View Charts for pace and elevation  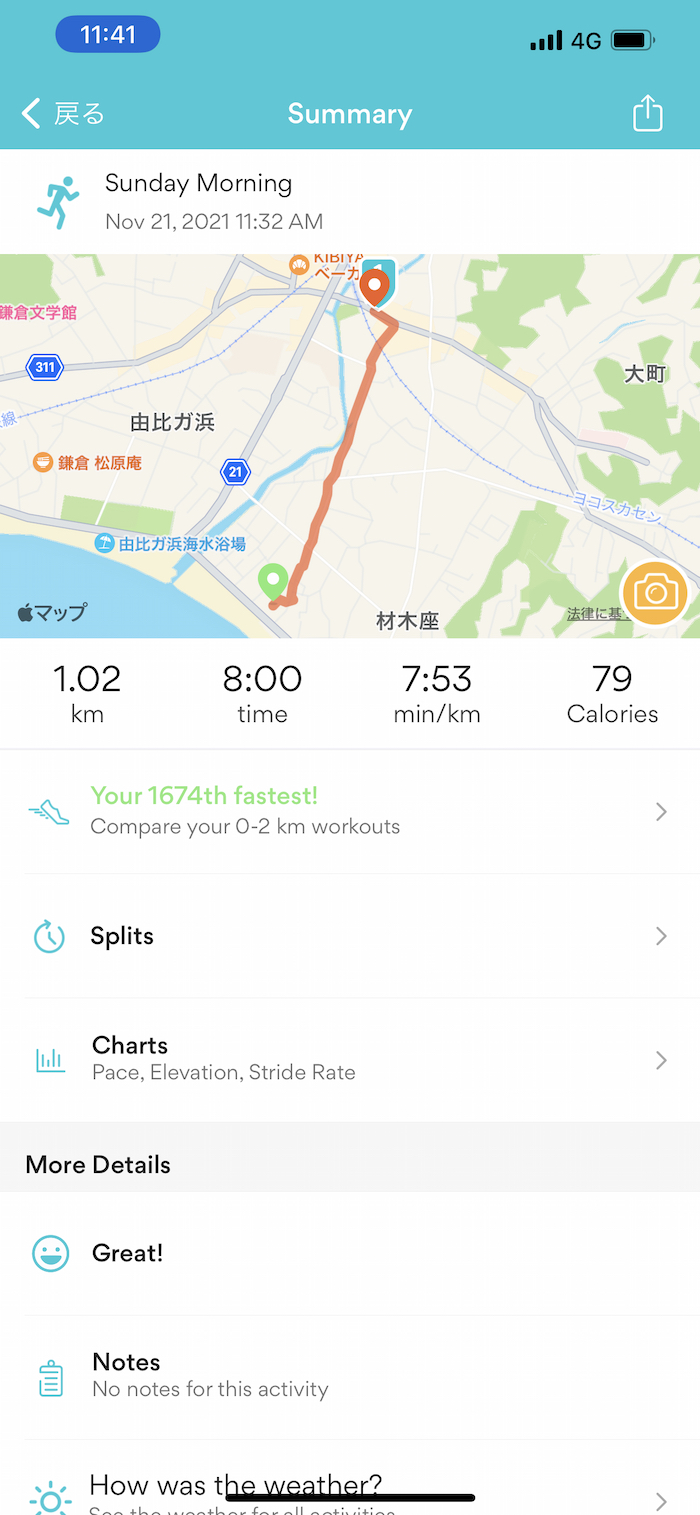pyautogui.click(x=350, y=1059)
